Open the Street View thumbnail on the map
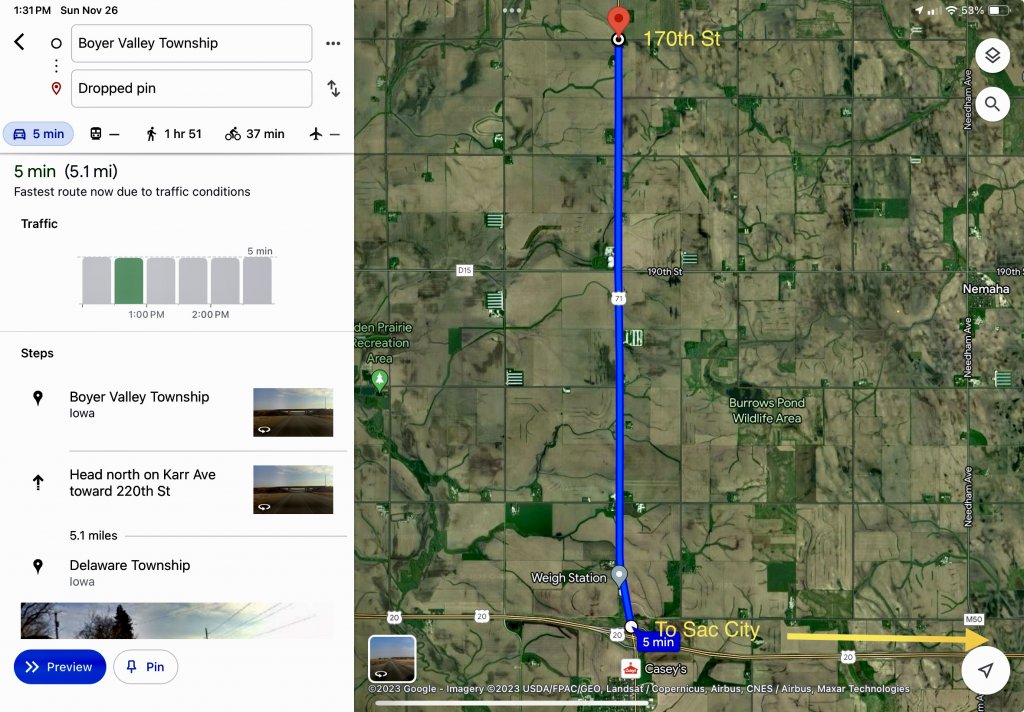The image size is (1024, 712). pos(392,659)
